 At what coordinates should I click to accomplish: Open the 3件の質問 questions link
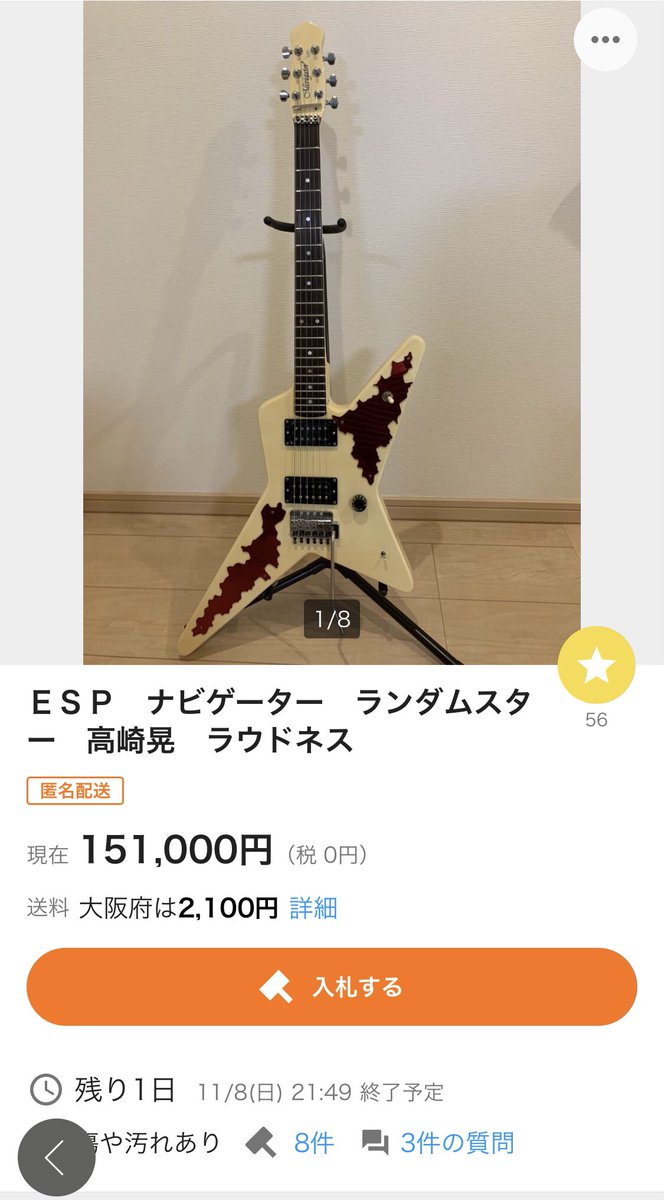click(x=456, y=1142)
